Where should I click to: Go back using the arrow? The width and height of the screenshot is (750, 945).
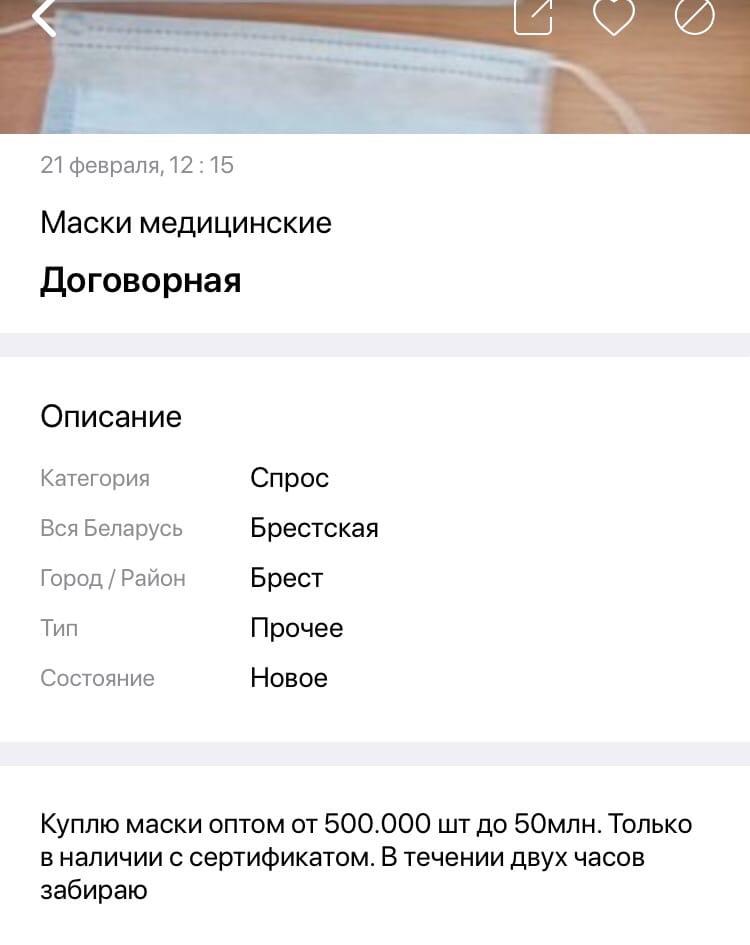[x=45, y=16]
